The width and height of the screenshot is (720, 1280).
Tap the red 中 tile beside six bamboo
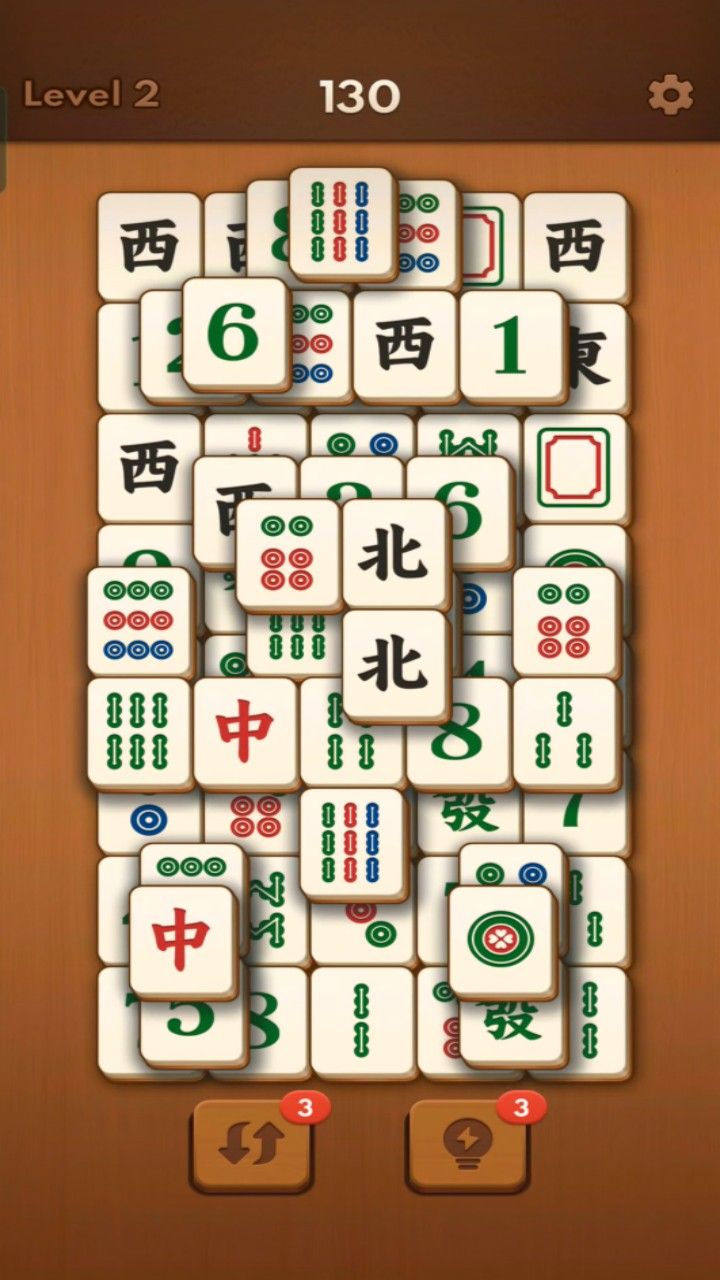(245, 732)
